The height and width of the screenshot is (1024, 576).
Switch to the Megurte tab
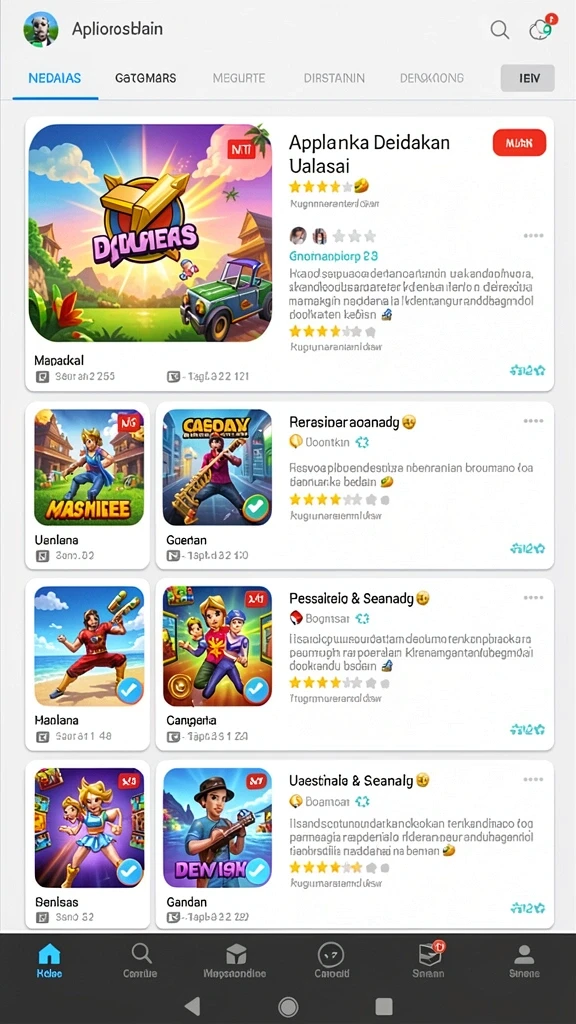click(x=239, y=78)
